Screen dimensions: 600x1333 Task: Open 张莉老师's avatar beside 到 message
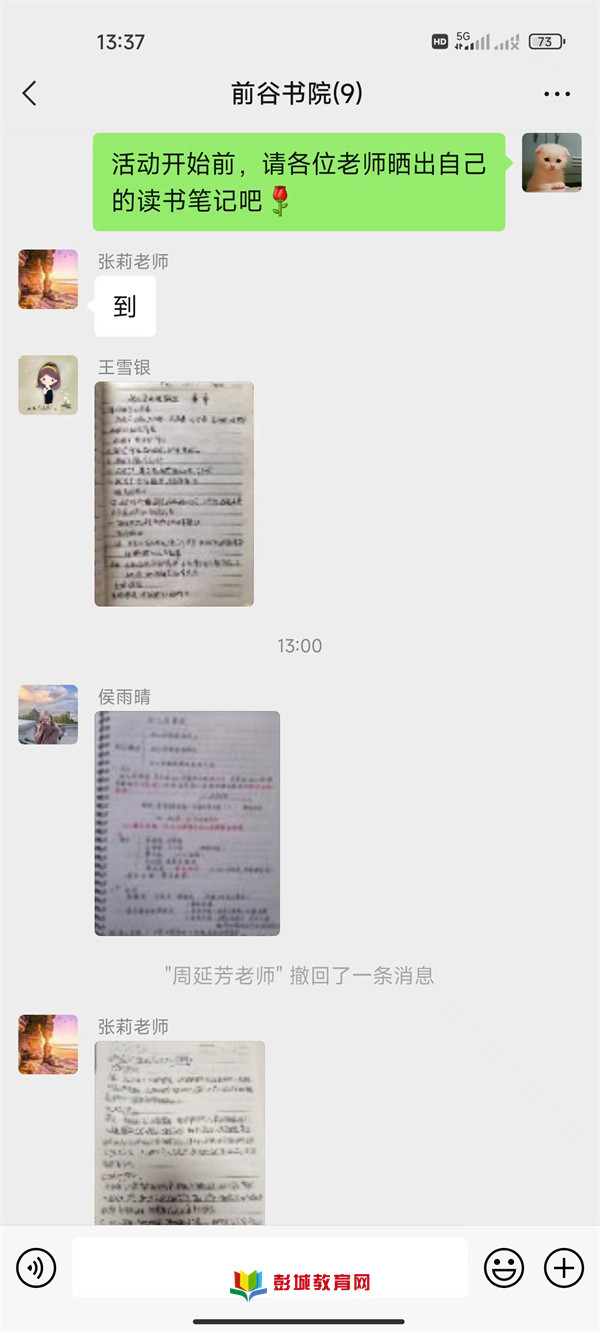pos(48,279)
